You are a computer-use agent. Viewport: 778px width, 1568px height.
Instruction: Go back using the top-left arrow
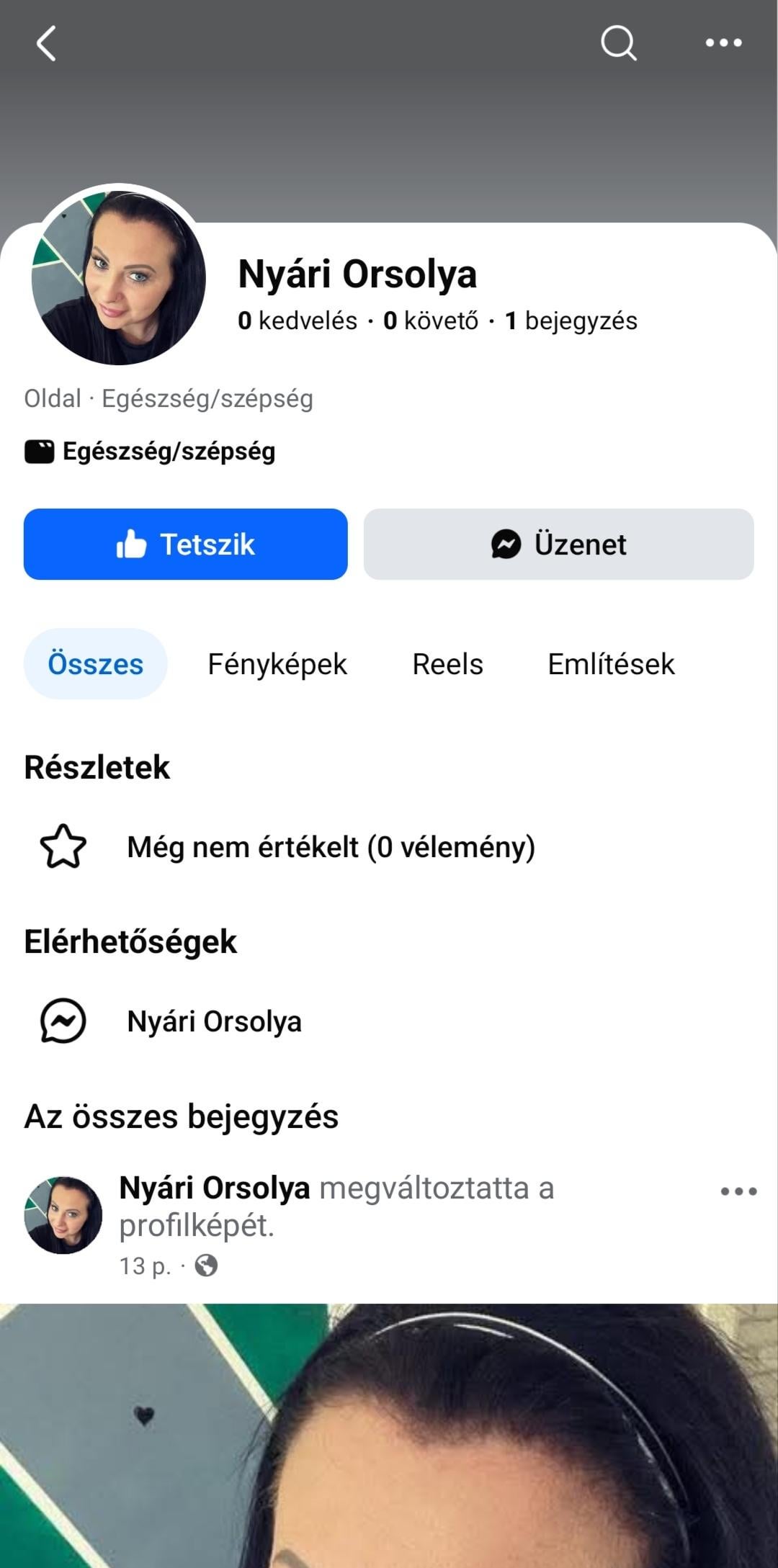(x=47, y=43)
